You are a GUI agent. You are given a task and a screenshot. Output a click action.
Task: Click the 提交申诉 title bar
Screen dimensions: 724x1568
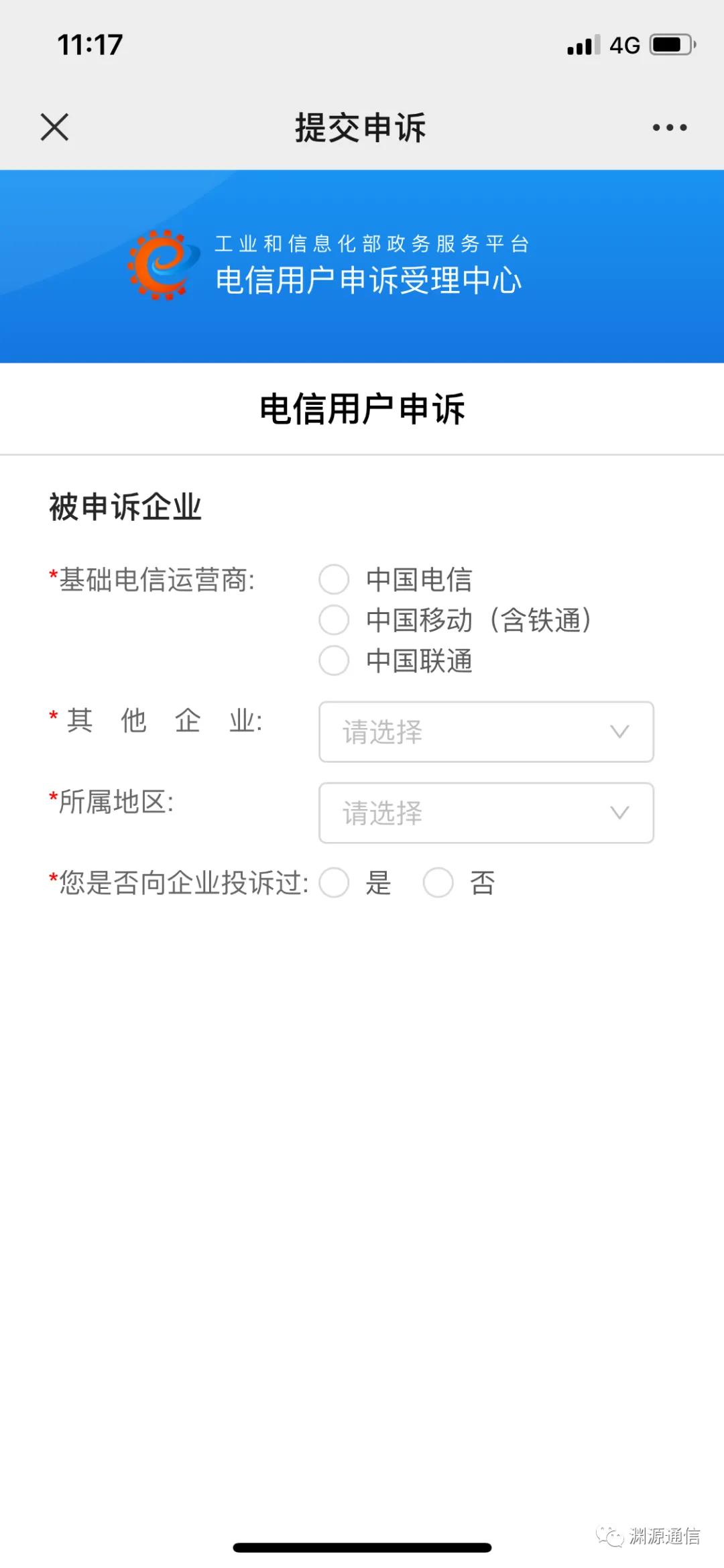pyautogui.click(x=360, y=127)
